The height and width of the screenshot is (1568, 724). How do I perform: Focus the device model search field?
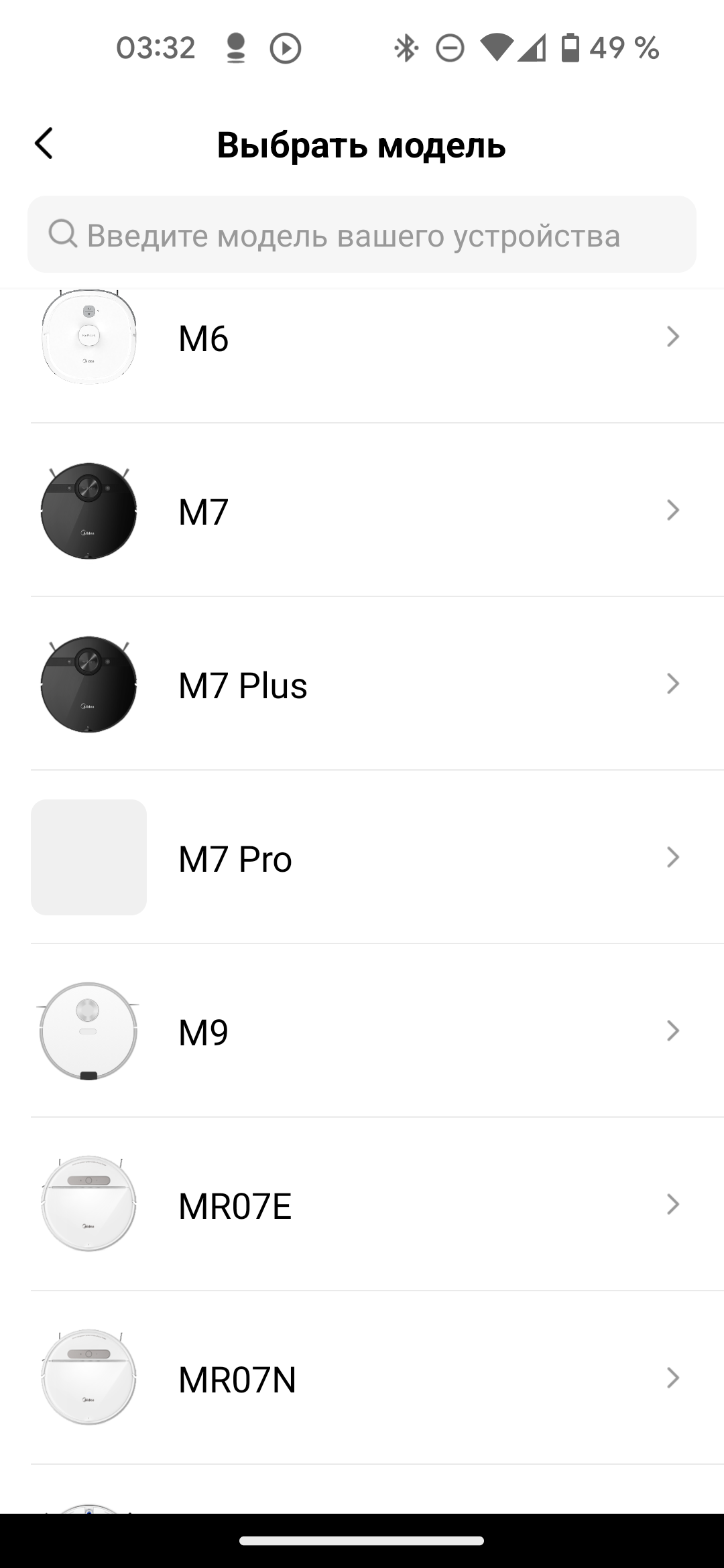[362, 235]
